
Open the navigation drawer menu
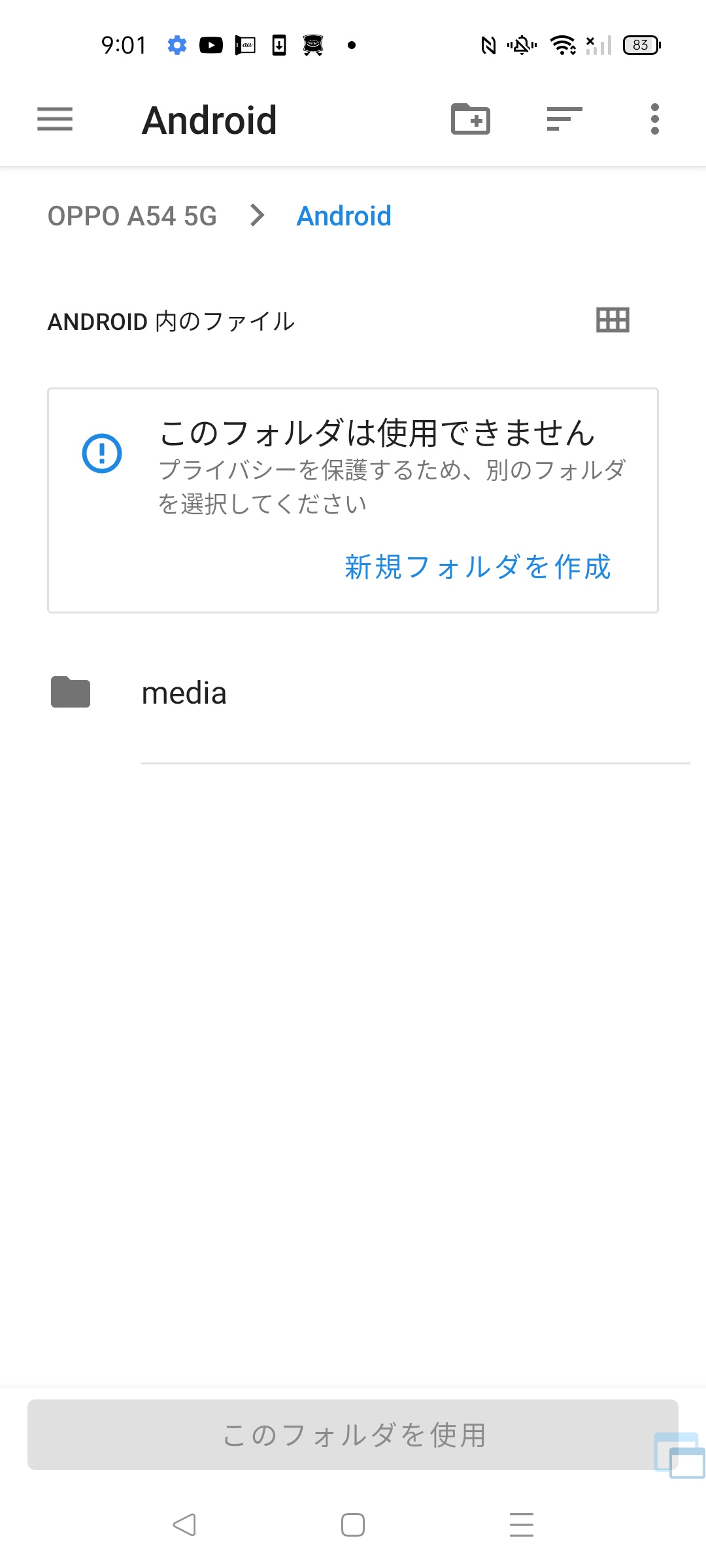(55, 120)
